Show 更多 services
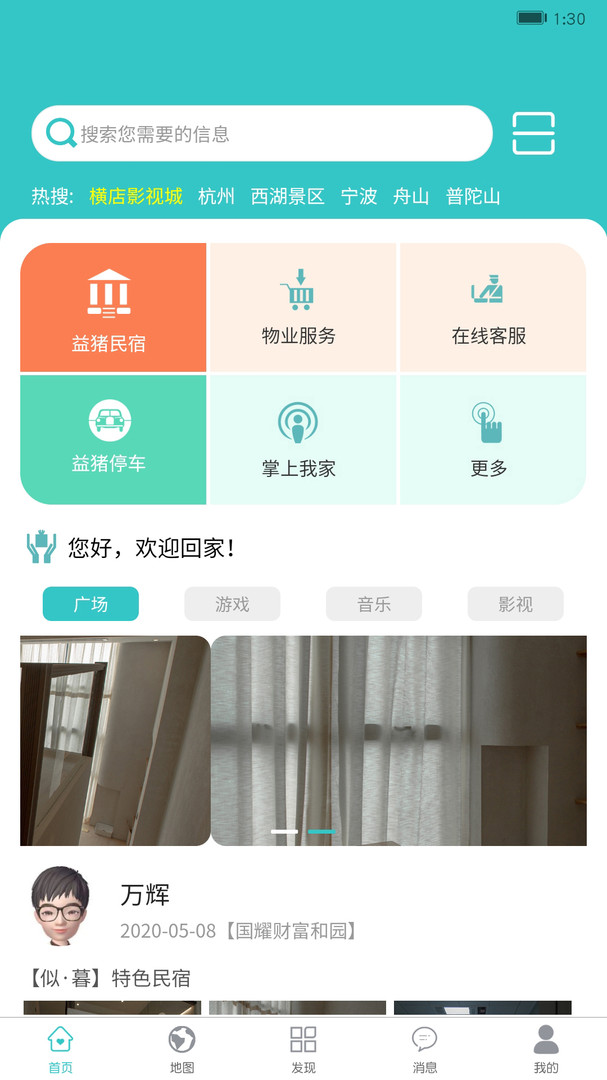607x1080 pixels. [493, 439]
